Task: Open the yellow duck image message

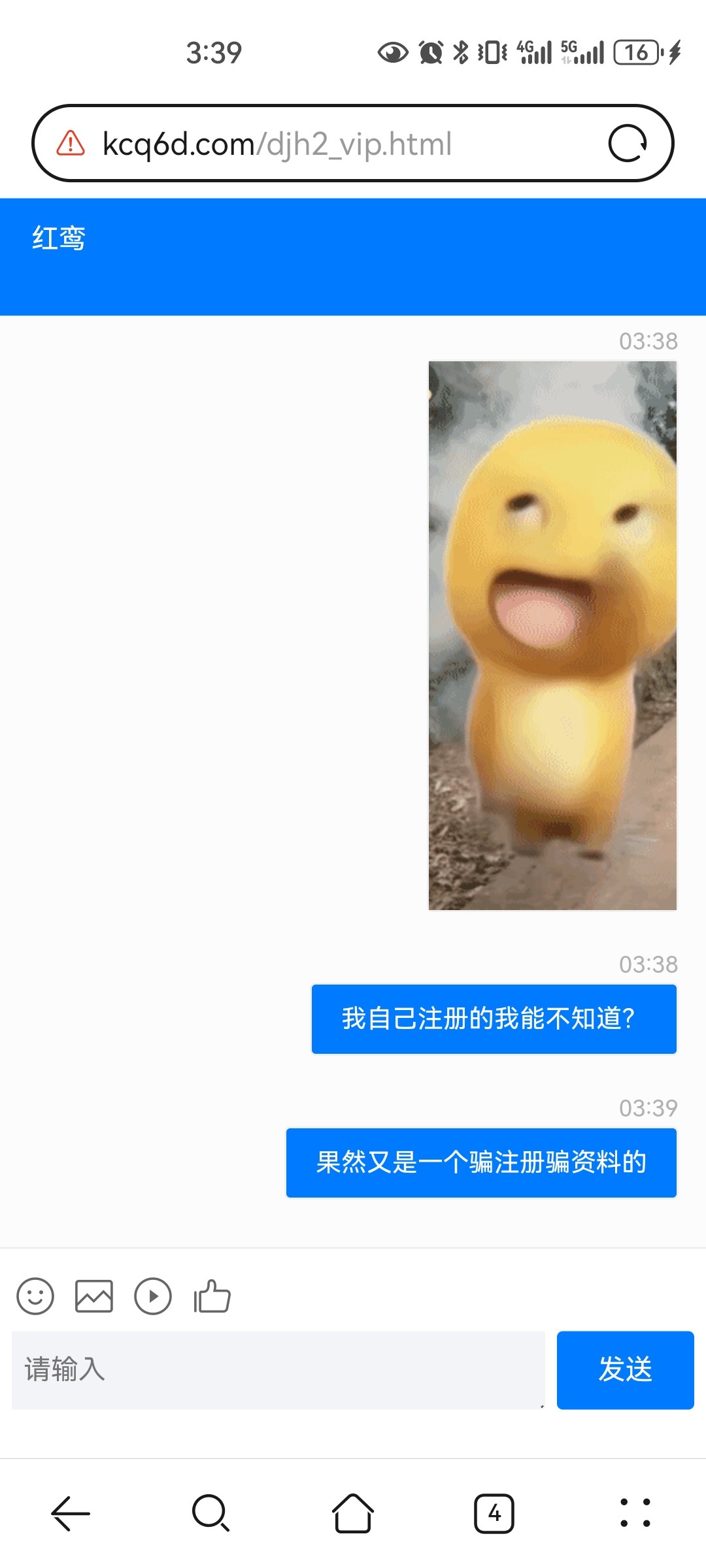Action: [552, 635]
